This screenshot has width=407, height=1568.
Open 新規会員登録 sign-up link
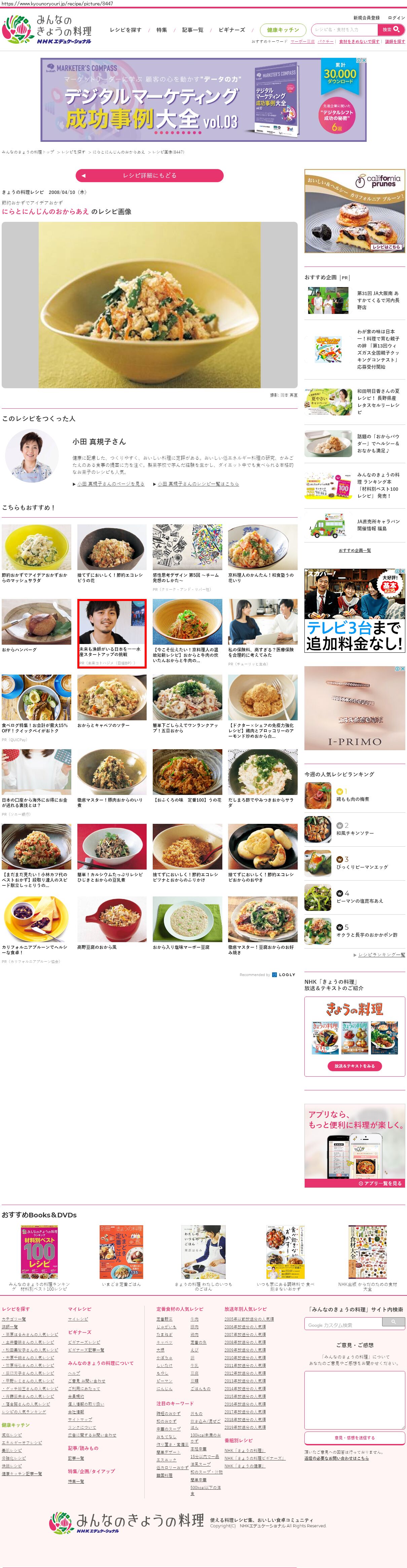[366, 18]
